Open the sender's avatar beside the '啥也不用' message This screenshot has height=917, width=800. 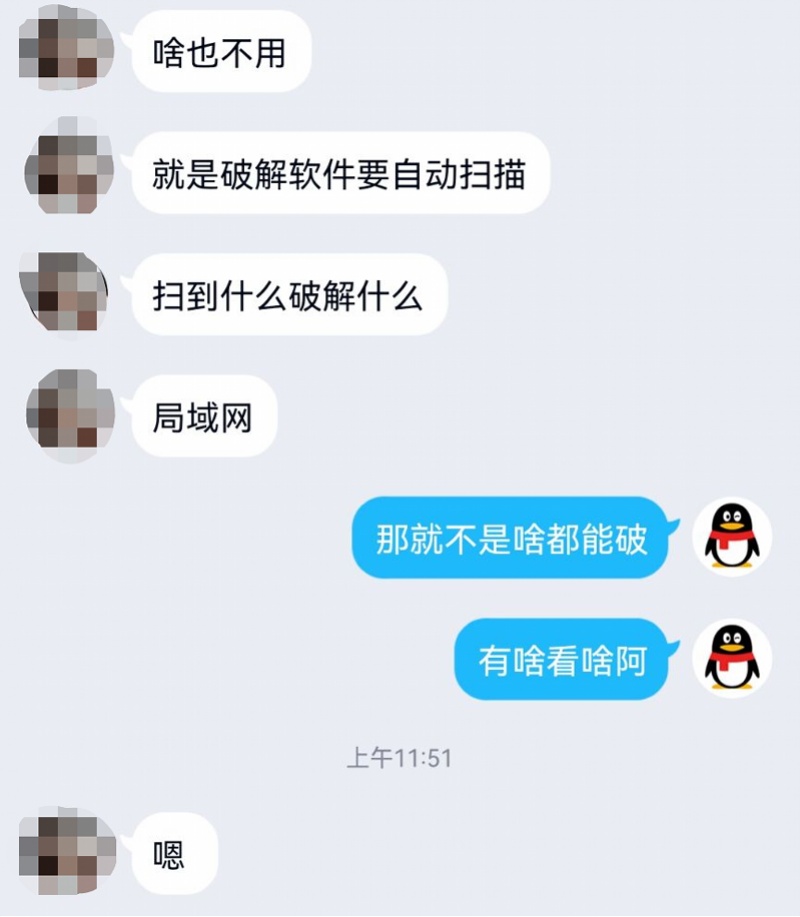tap(66, 47)
